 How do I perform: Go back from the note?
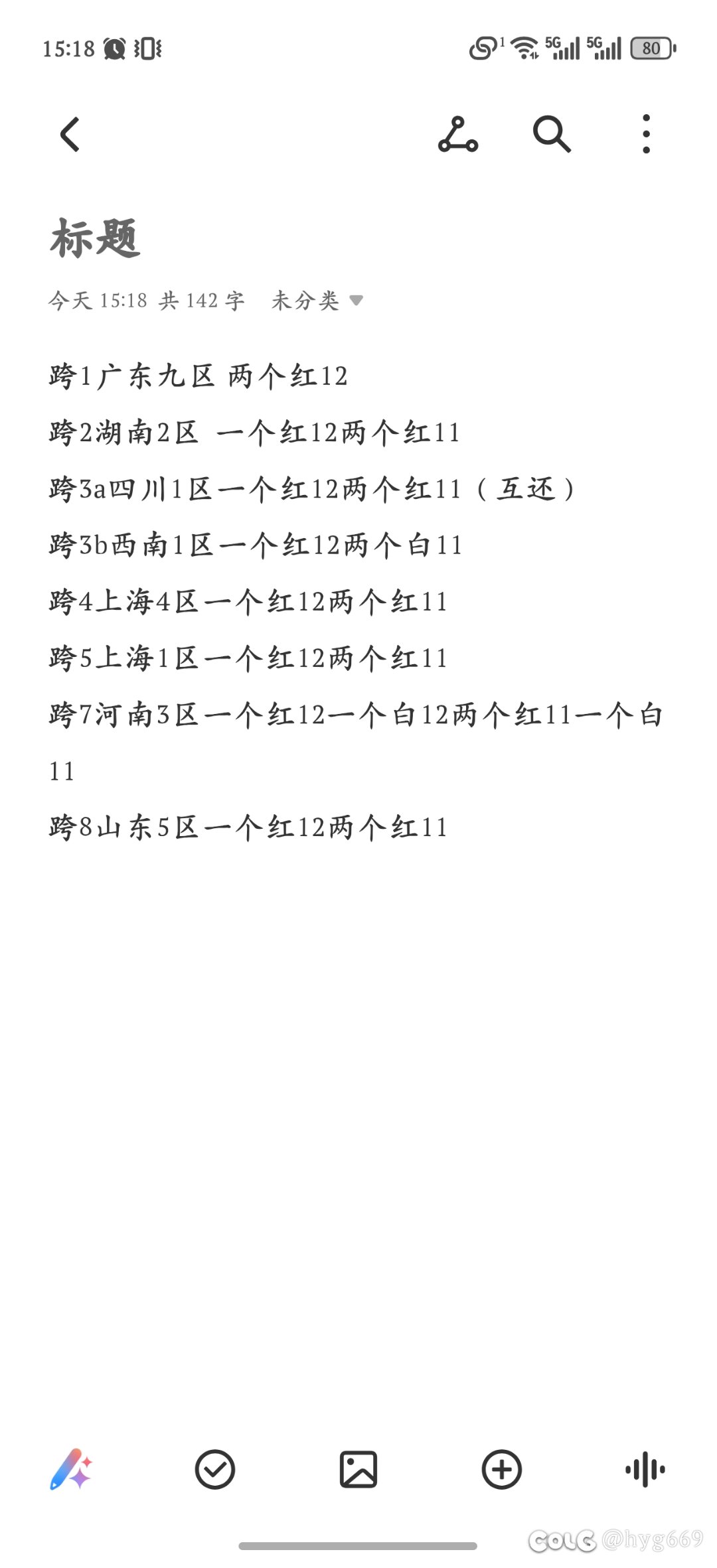pyautogui.click(x=70, y=135)
